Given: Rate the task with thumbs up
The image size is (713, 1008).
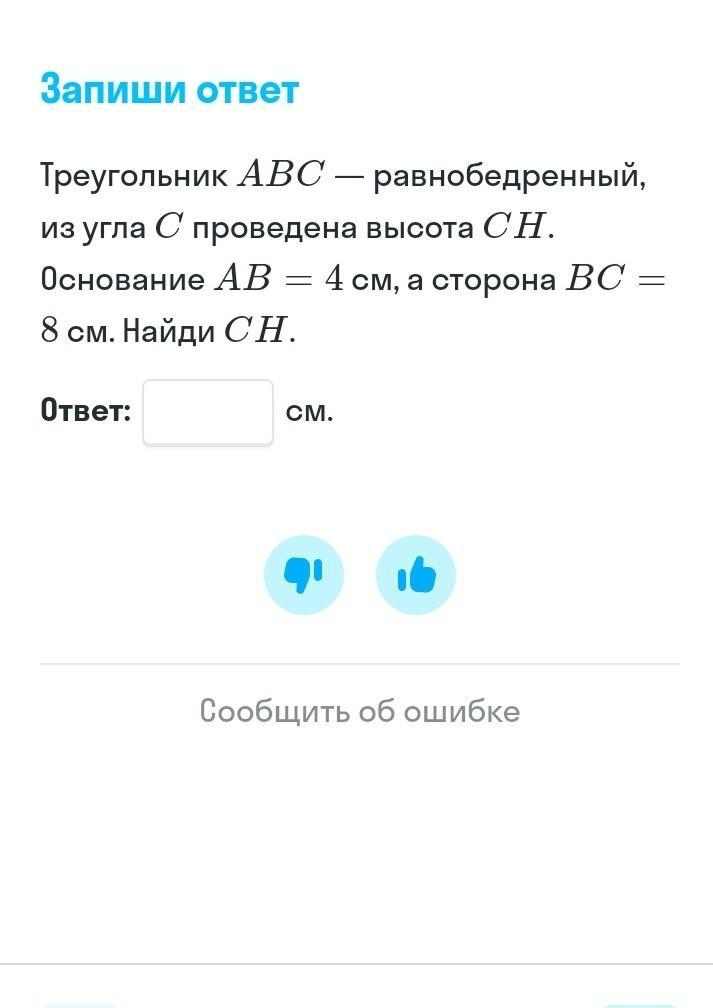Looking at the screenshot, I should pos(416,575).
